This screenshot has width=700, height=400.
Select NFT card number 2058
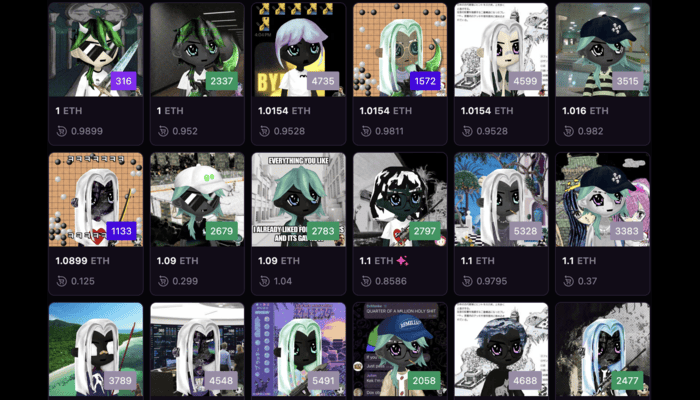coord(400,350)
